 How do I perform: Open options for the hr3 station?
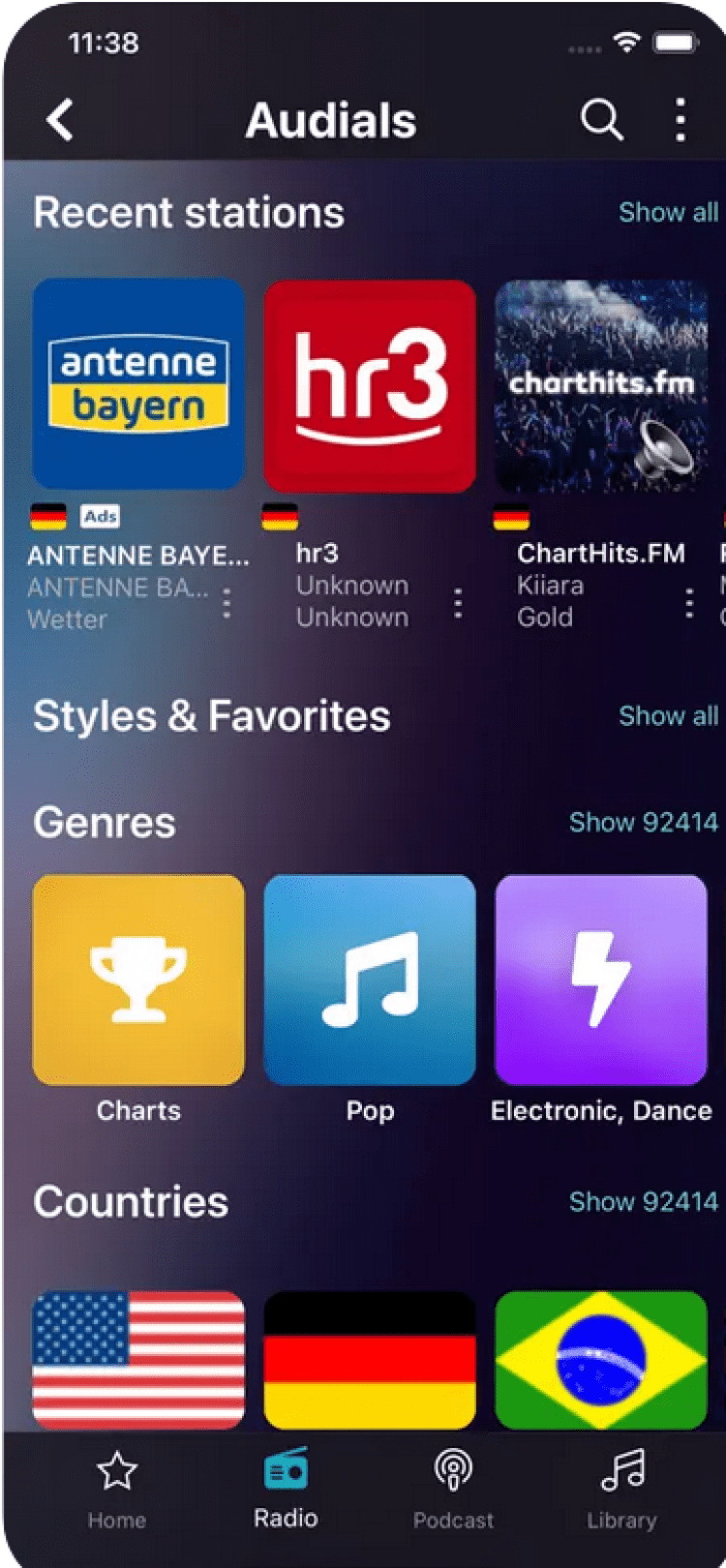pyautogui.click(x=458, y=603)
